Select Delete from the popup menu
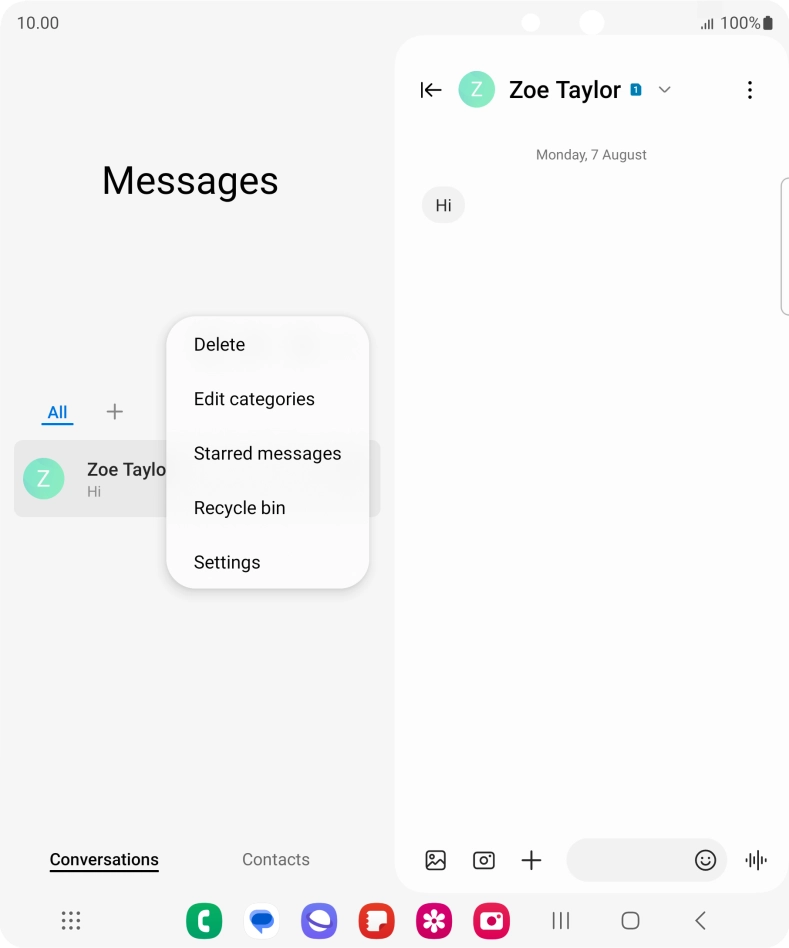Viewport: 789px width, 948px height. tap(219, 344)
